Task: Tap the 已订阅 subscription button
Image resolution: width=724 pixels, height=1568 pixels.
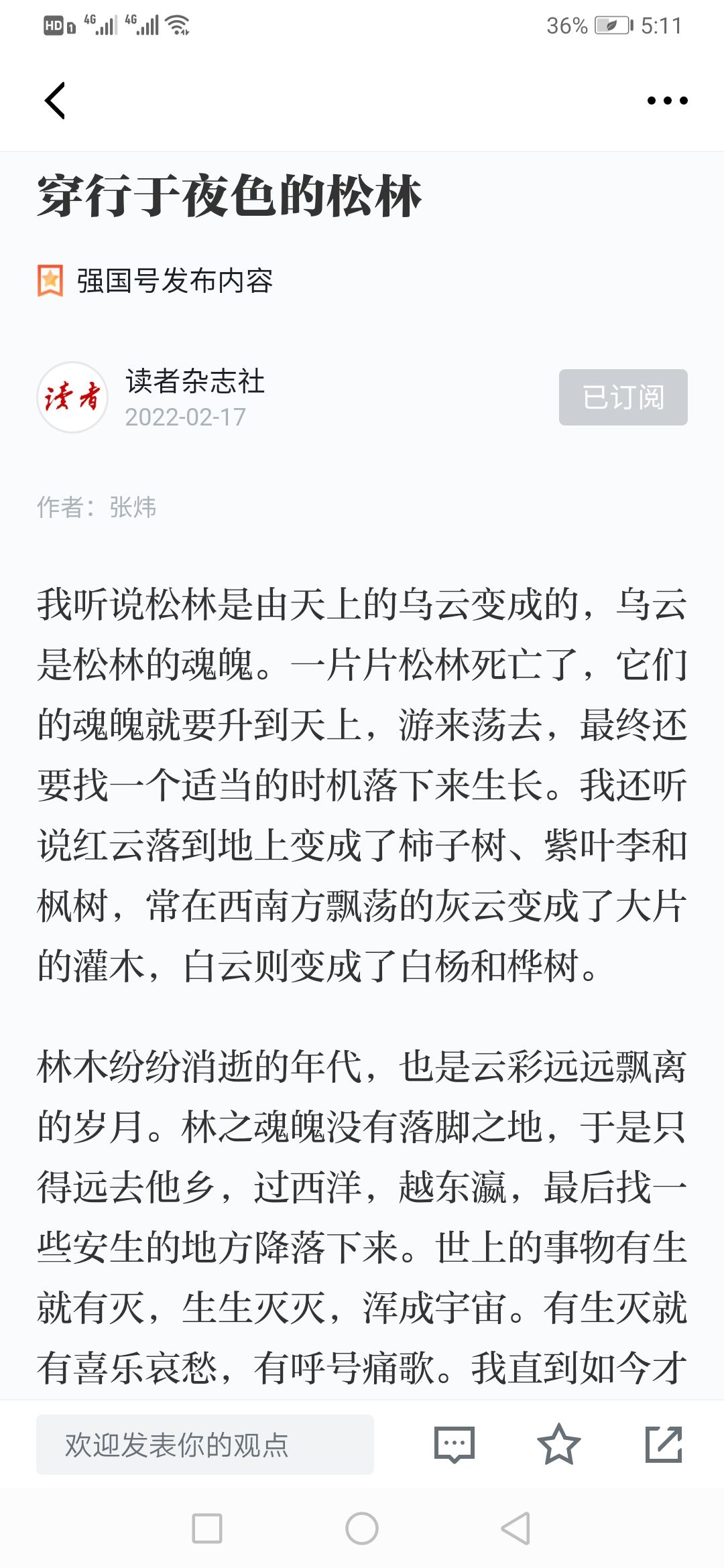Action: [623, 397]
